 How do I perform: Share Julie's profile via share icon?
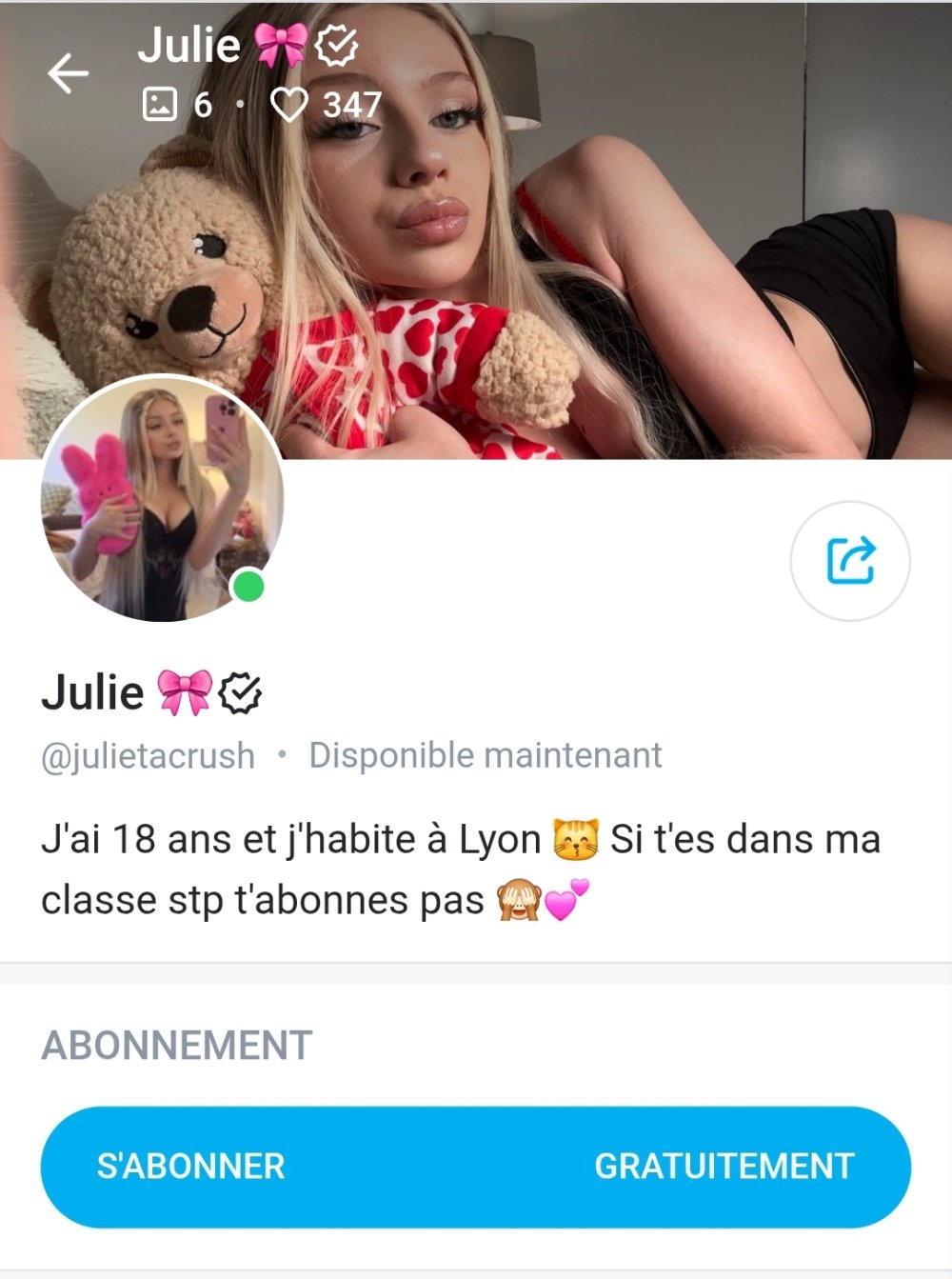850,561
